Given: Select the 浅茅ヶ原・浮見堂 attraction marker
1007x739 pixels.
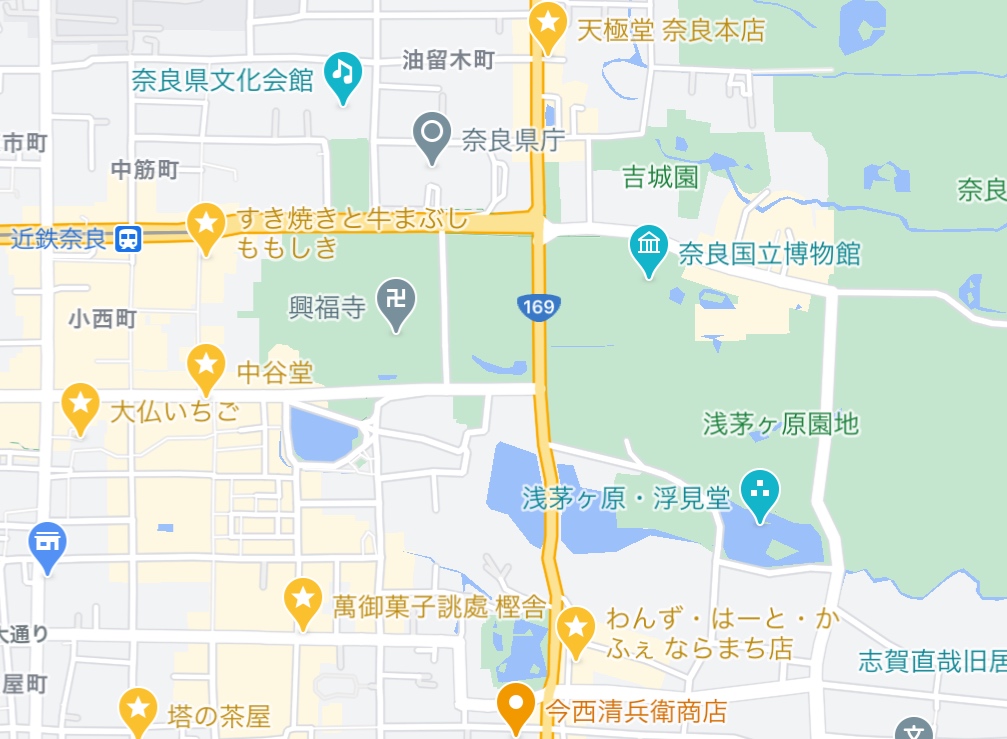Looking at the screenshot, I should click(760, 493).
